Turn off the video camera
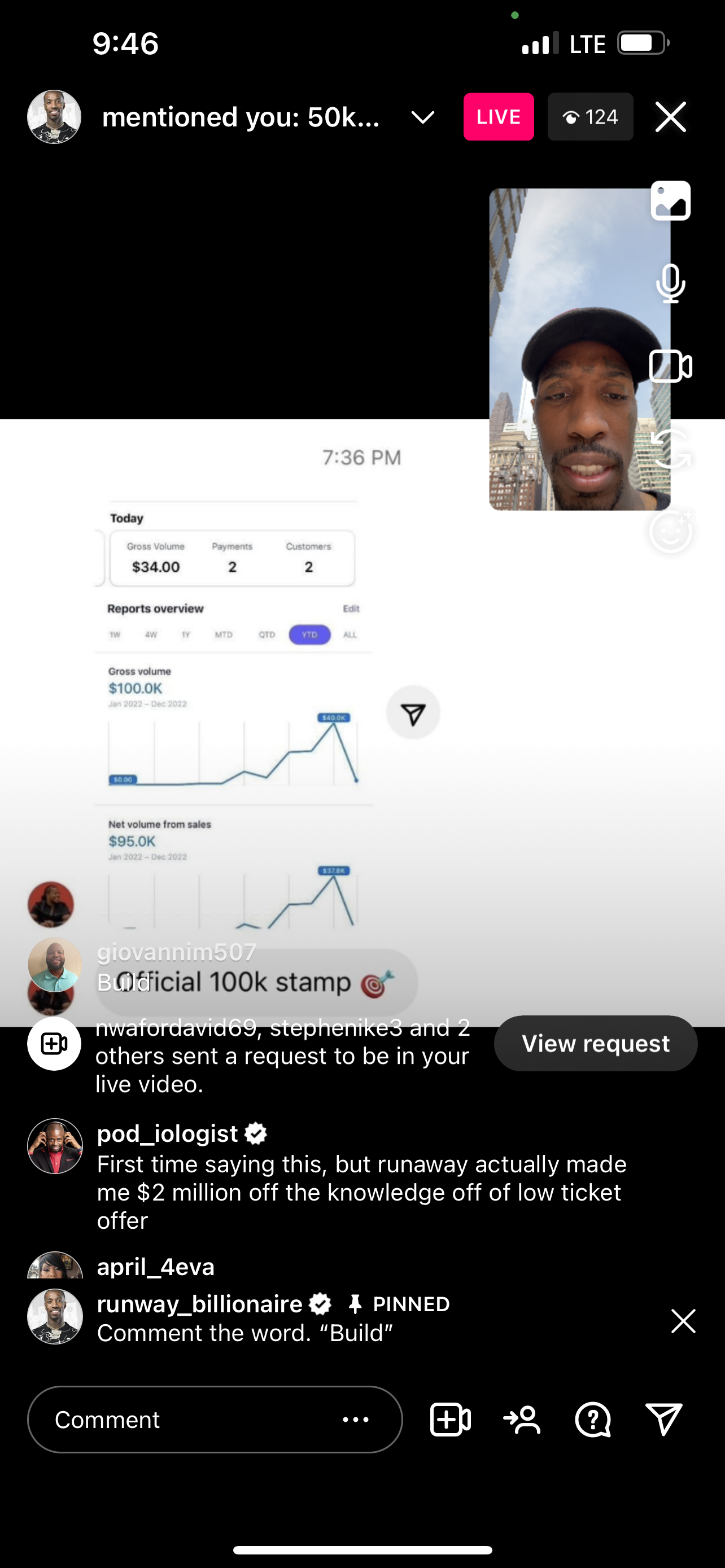This screenshot has height=1568, width=725. click(670, 366)
